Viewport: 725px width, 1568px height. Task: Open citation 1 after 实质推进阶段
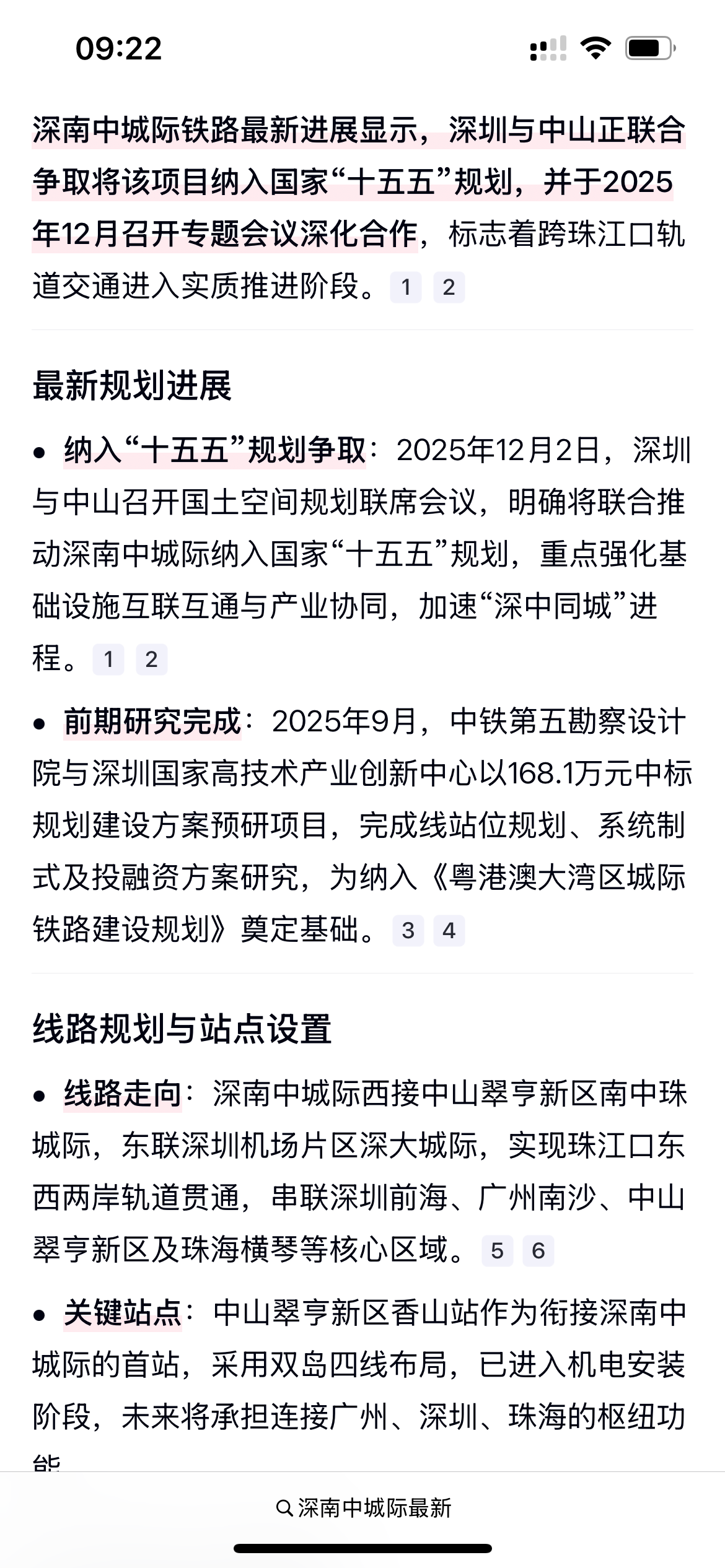click(x=406, y=287)
